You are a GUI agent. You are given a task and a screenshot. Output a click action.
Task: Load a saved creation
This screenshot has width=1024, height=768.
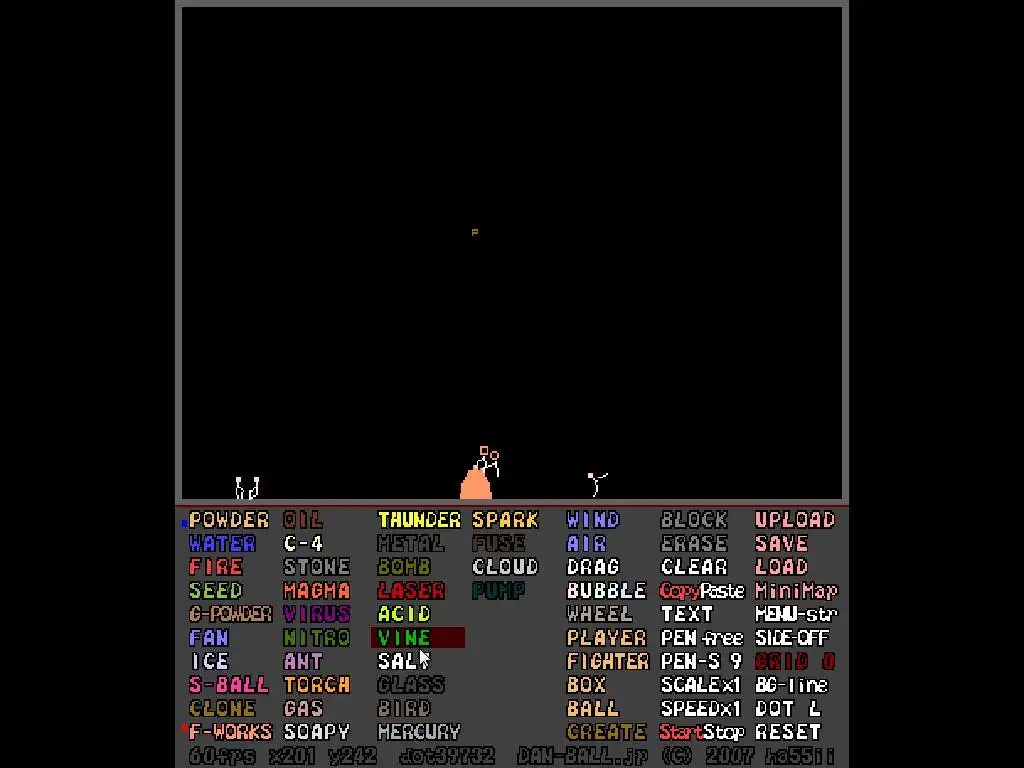click(781, 567)
